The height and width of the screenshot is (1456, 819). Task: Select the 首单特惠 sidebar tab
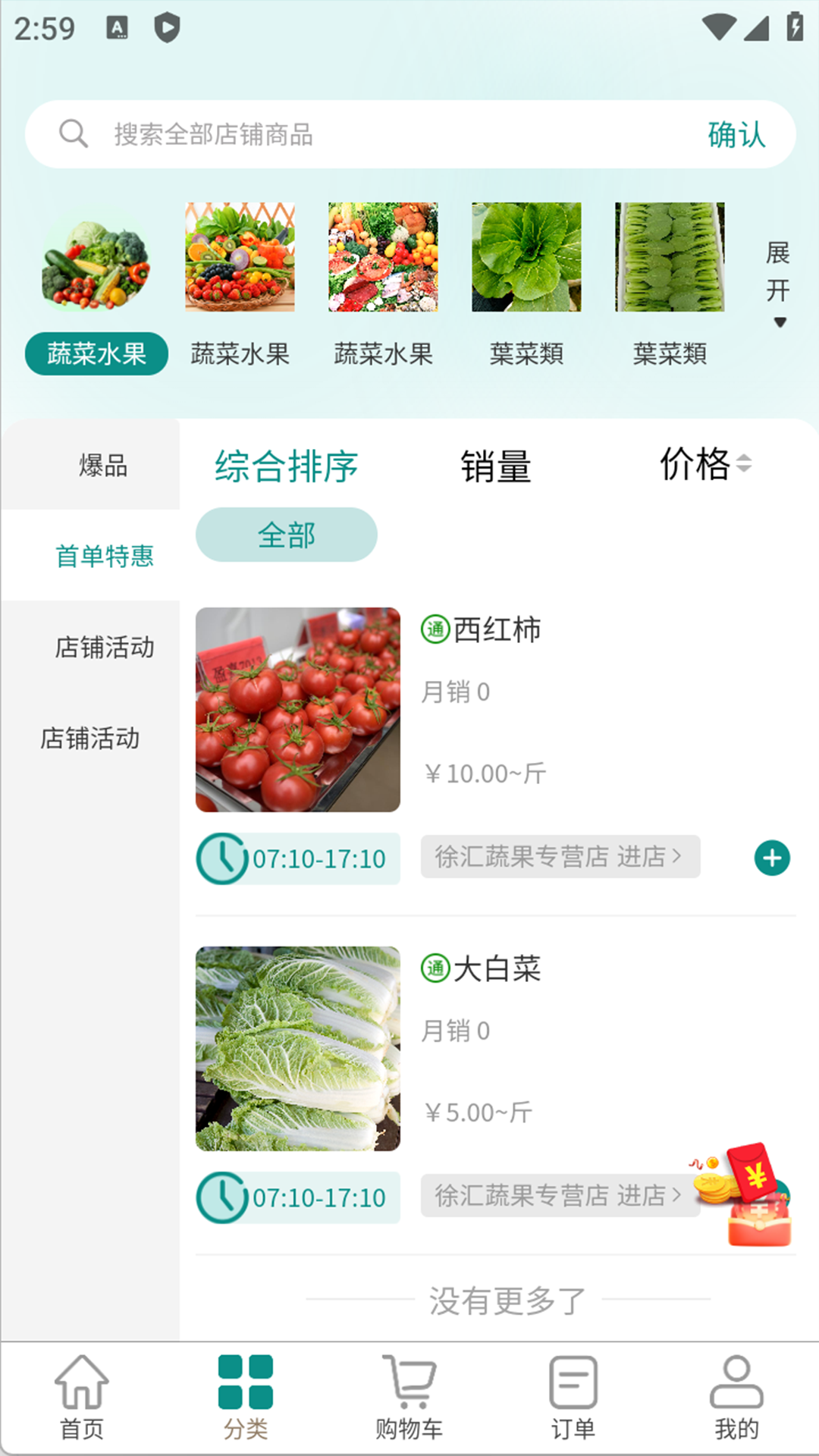[x=103, y=556]
